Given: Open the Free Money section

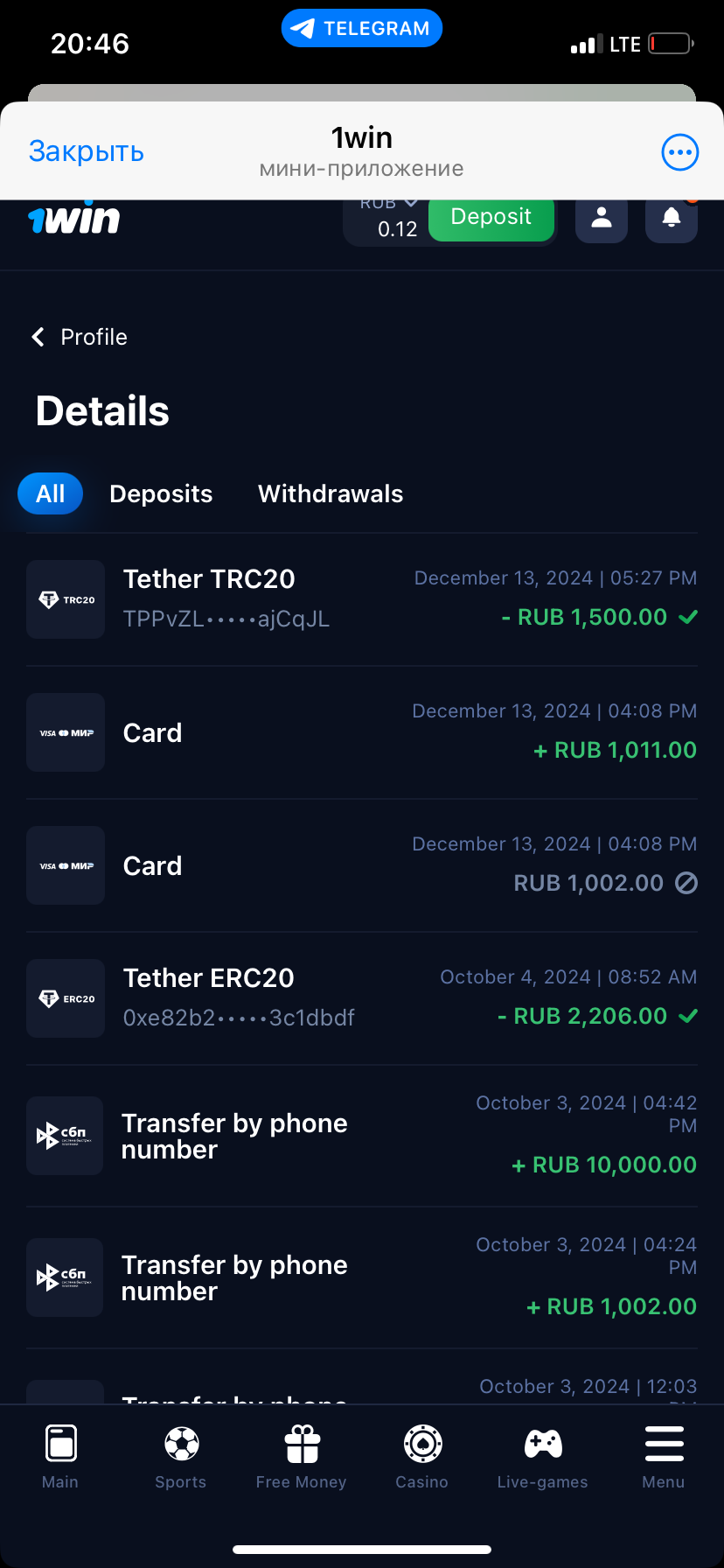Looking at the screenshot, I should coord(302,1456).
